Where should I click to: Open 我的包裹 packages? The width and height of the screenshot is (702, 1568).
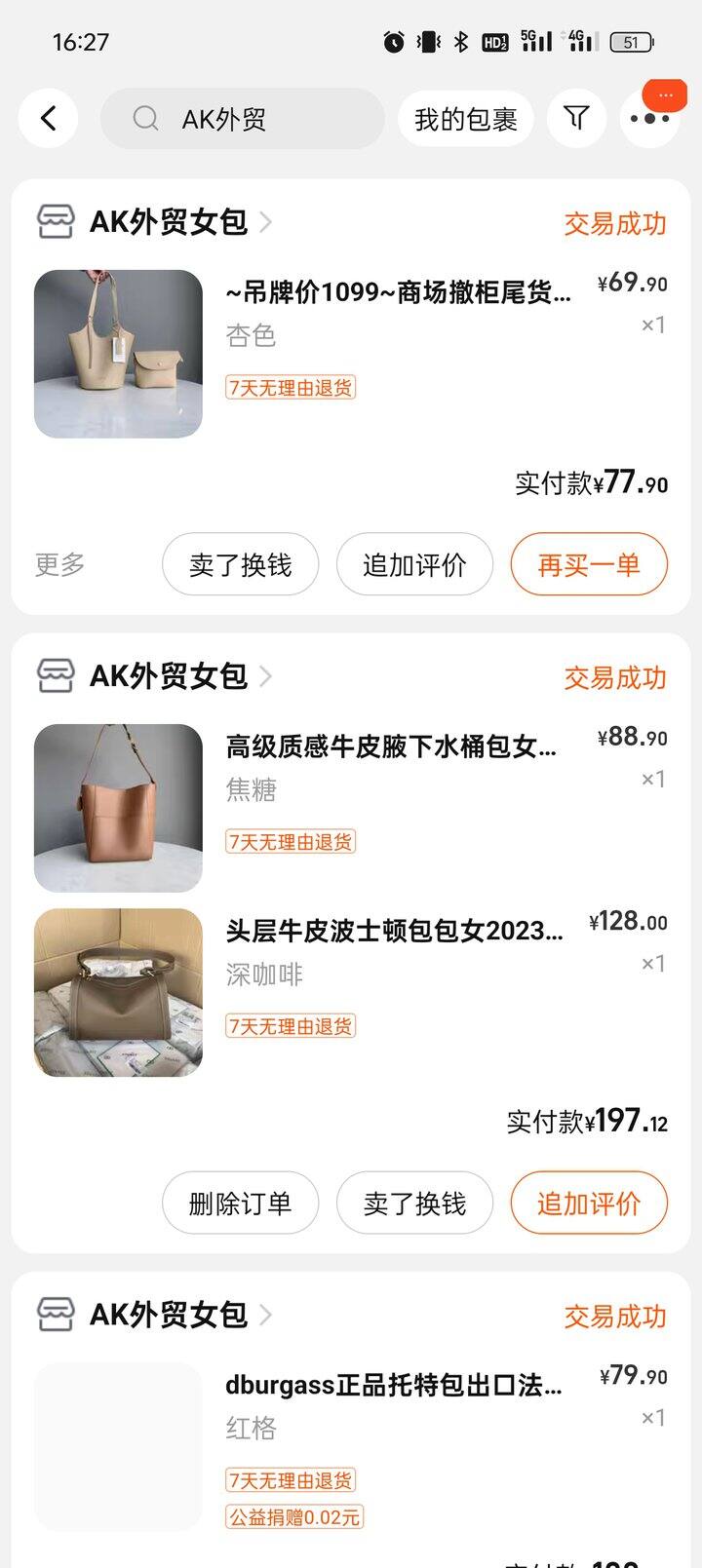[465, 119]
